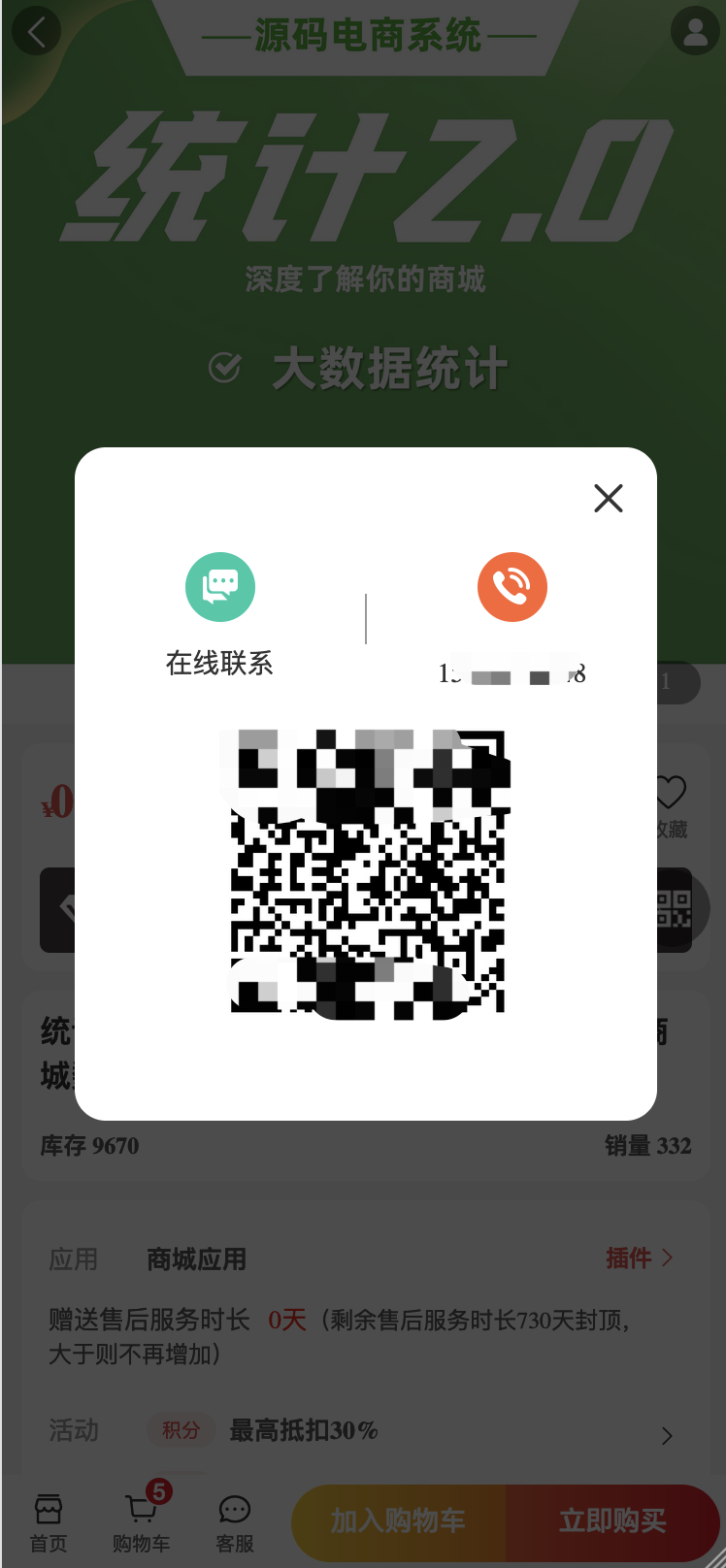This screenshot has height=1568, width=726.
Task: Start online chat via 在线联系
Action: click(220, 588)
